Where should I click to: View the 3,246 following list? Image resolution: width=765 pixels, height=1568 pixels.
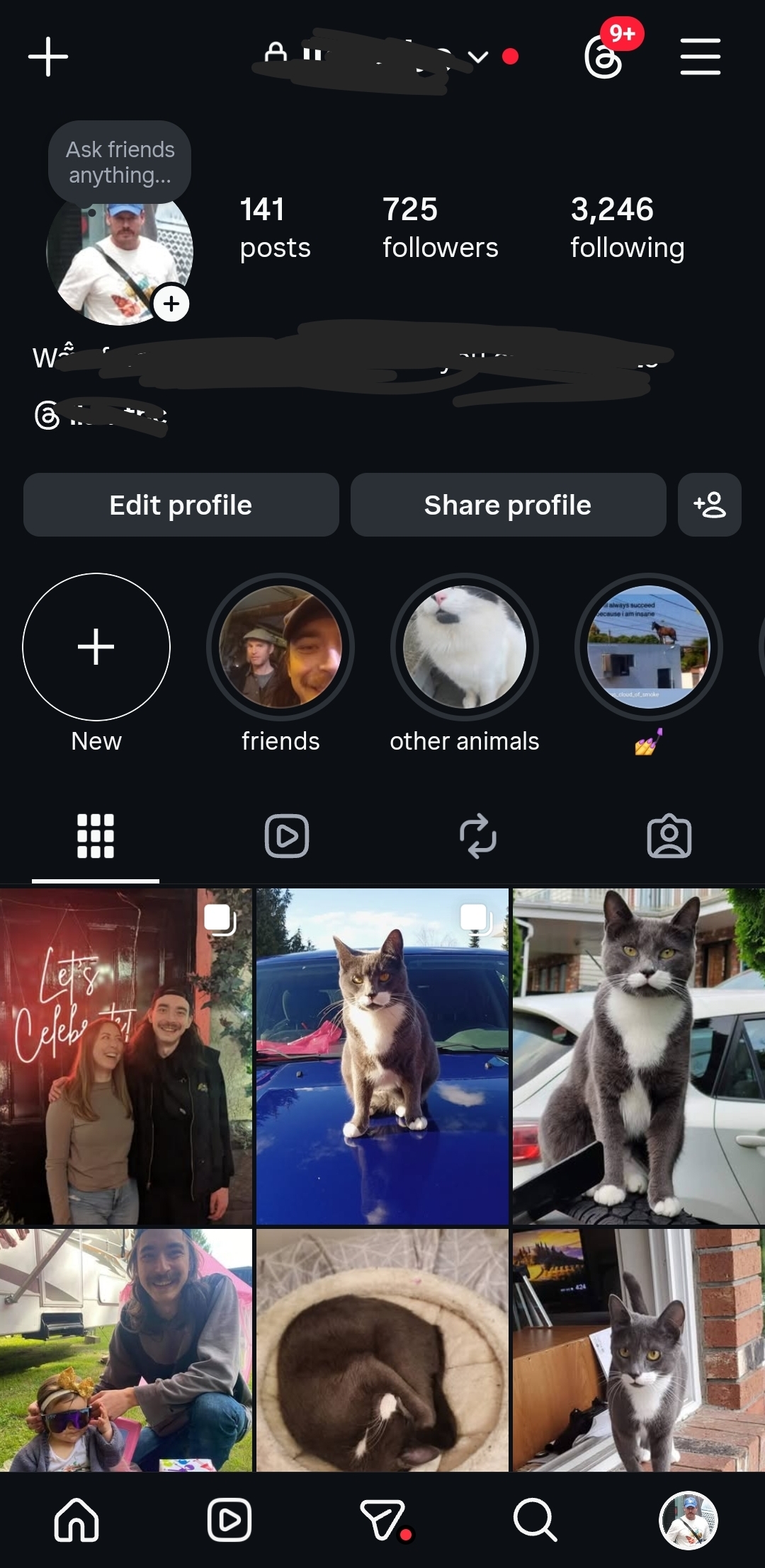[627, 228]
